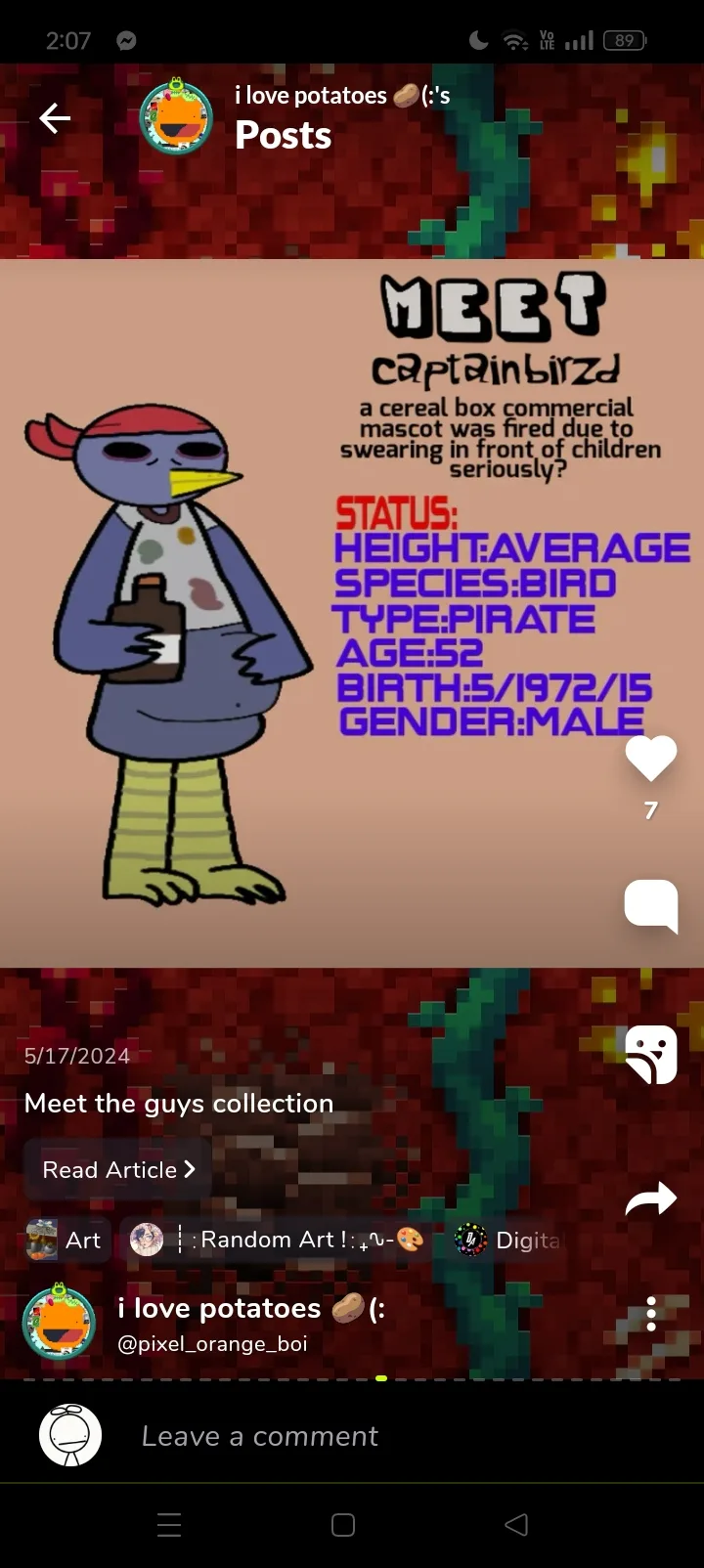Open Read Article link

[118, 1169]
